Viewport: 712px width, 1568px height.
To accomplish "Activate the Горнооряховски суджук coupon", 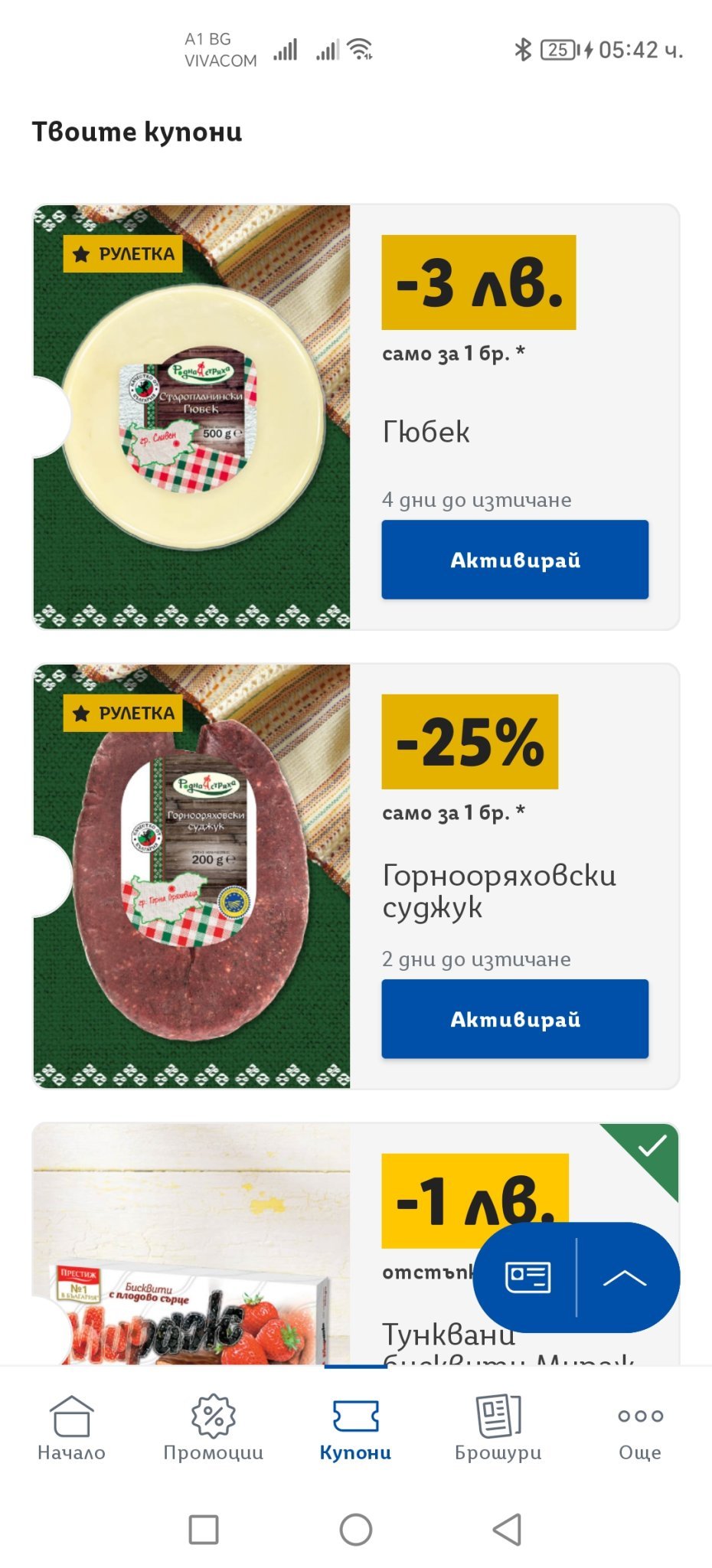I will click(x=514, y=1019).
